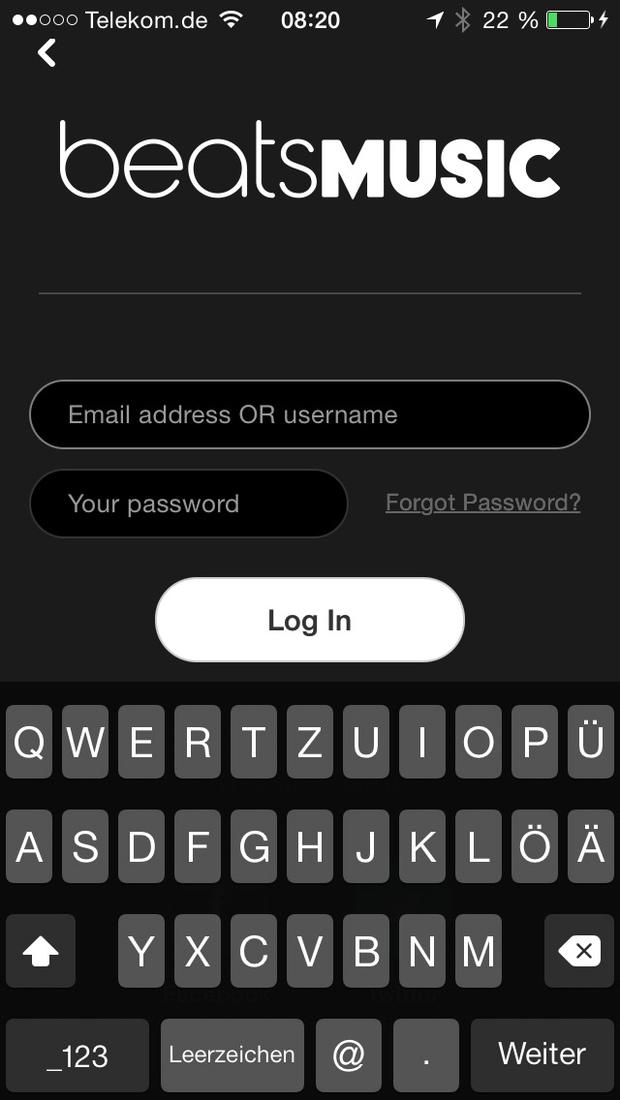
Task: Select the Your password field
Action: coord(189,504)
